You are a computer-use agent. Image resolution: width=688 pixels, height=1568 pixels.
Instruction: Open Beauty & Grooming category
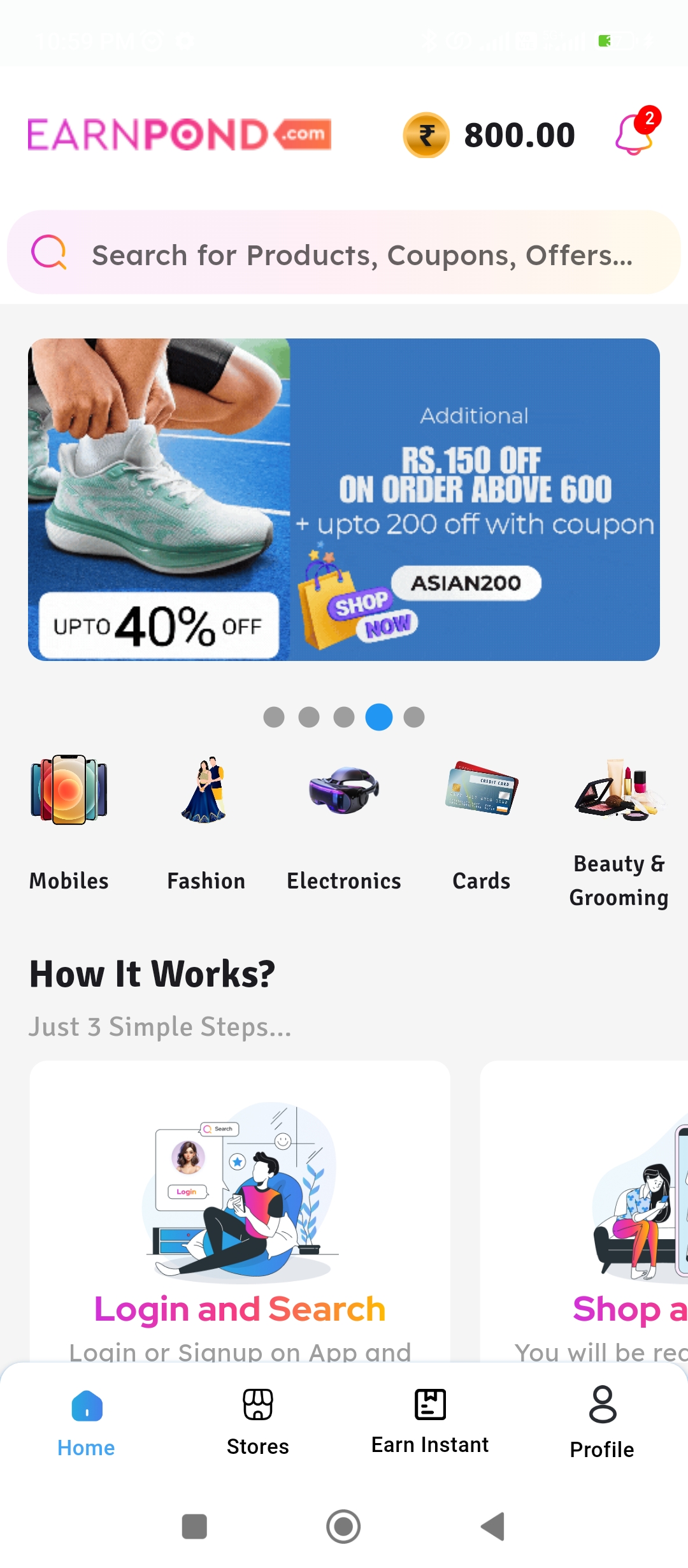tap(619, 829)
